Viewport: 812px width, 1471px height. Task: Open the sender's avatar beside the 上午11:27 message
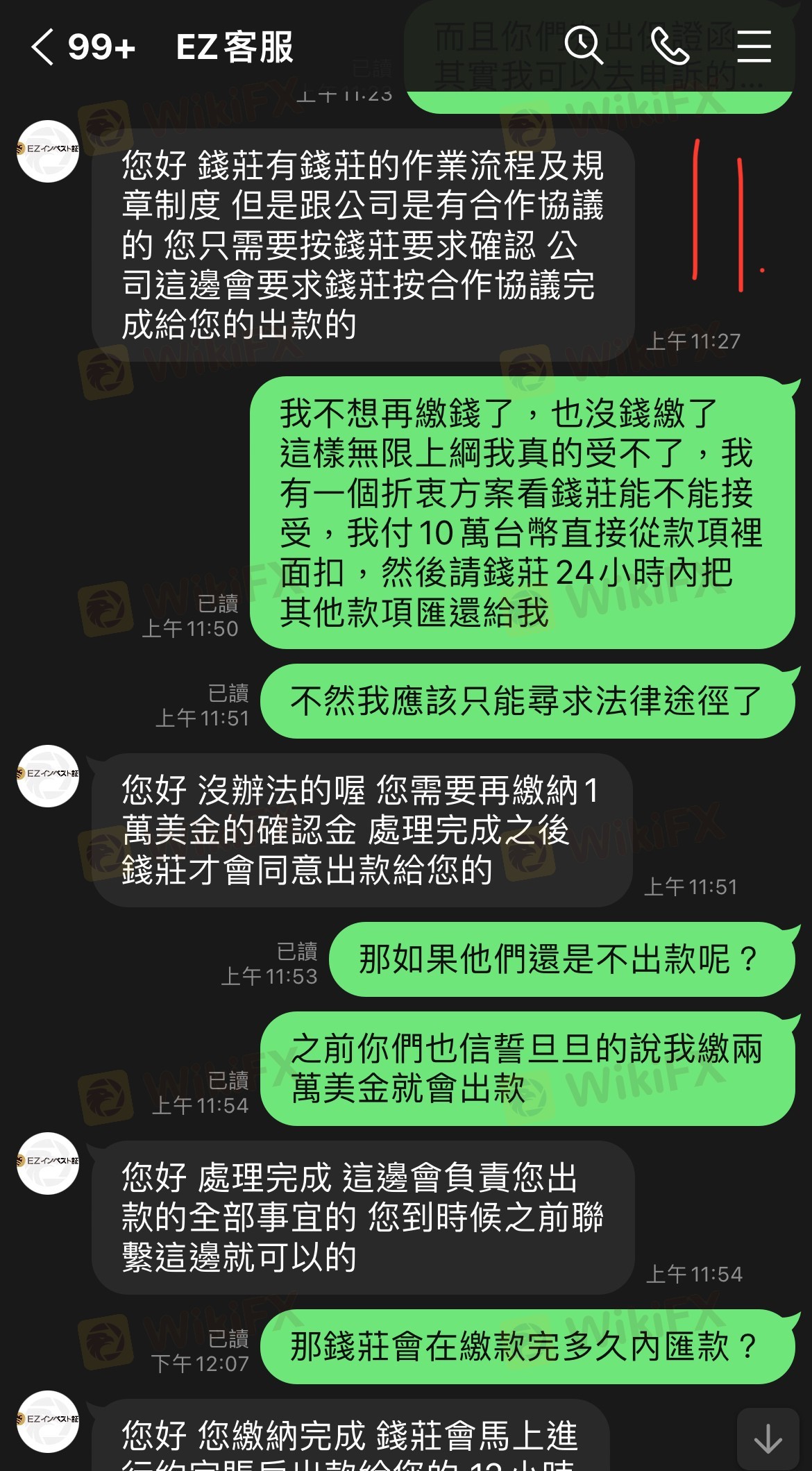(48, 151)
